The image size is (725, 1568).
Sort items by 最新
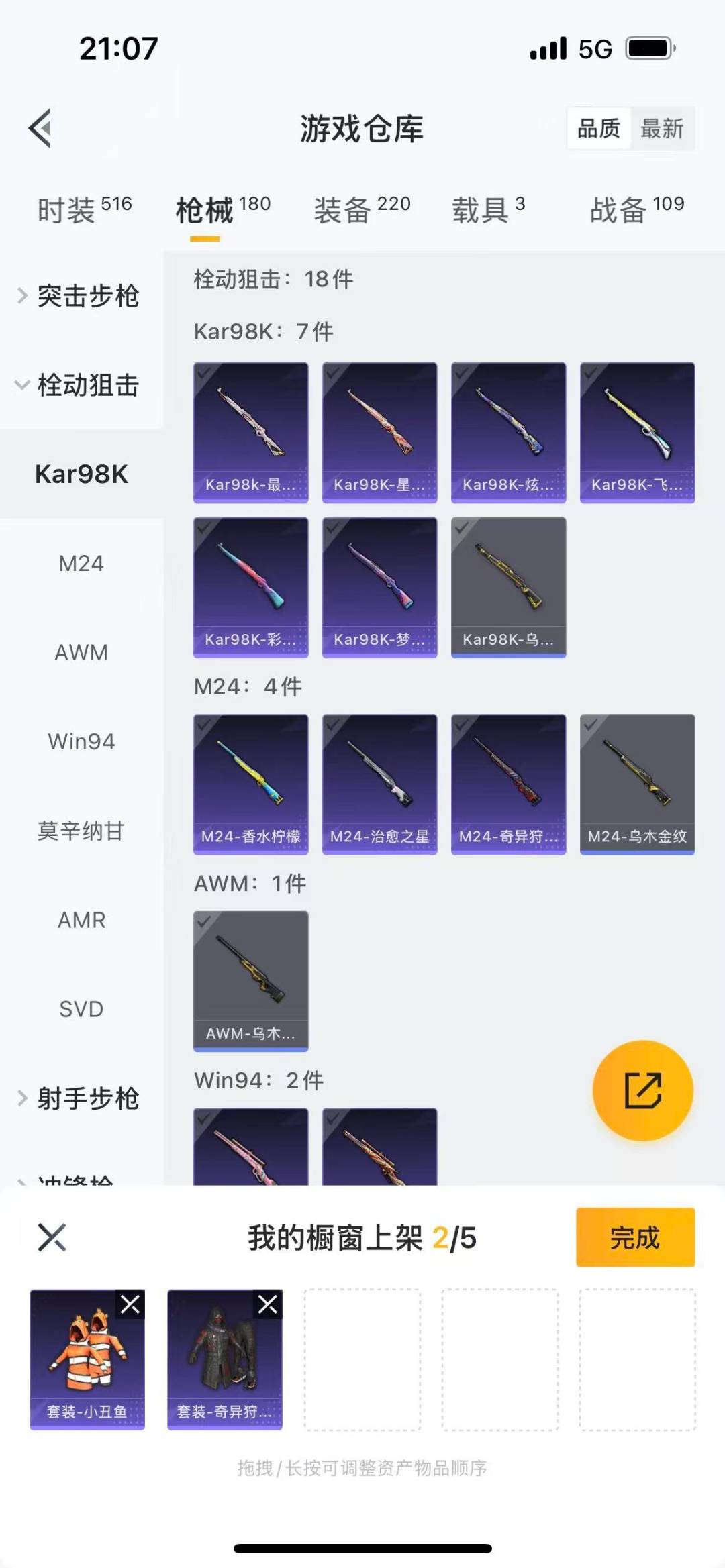pyautogui.click(x=662, y=128)
